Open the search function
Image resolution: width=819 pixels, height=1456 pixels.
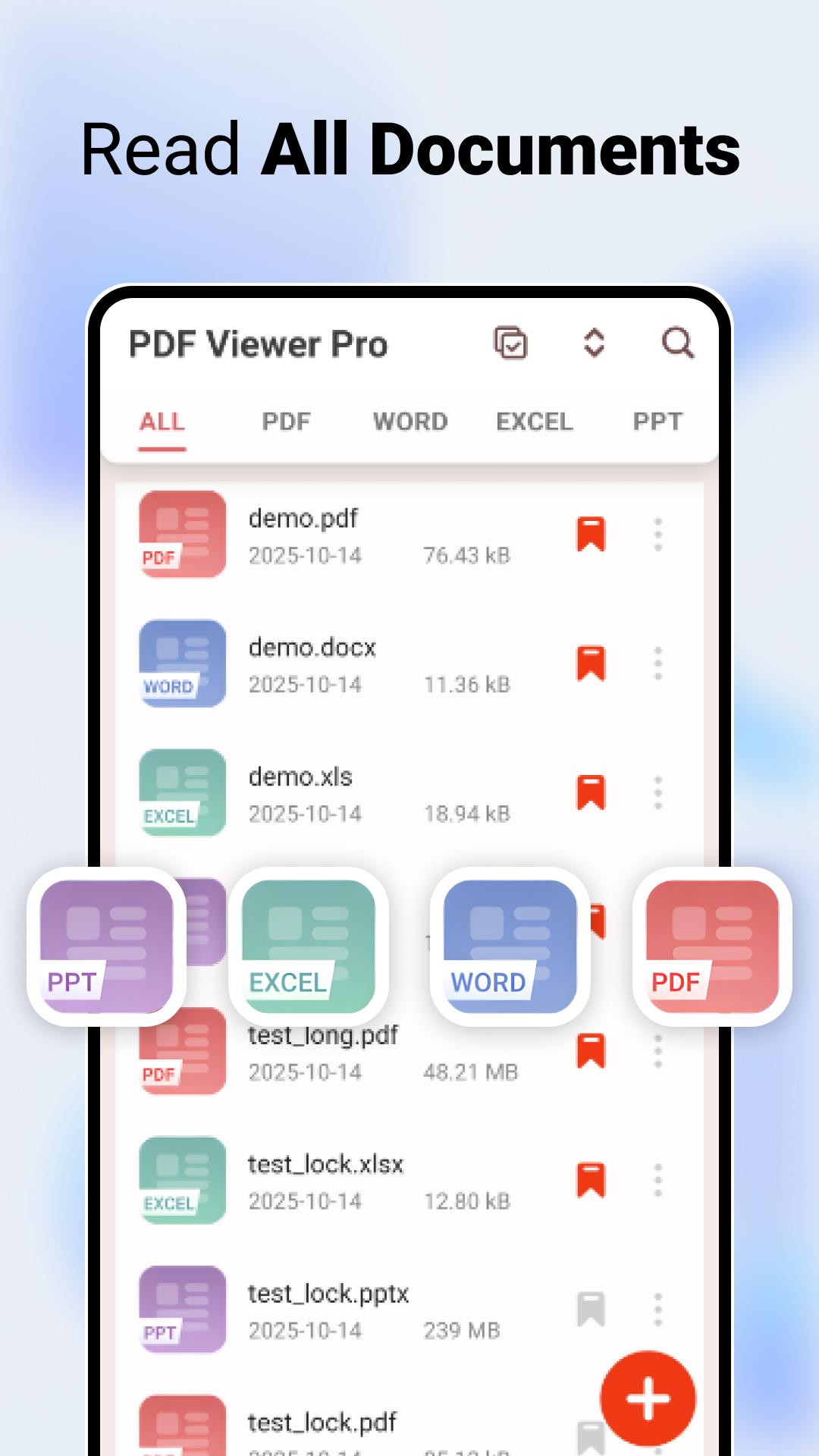pos(677,344)
